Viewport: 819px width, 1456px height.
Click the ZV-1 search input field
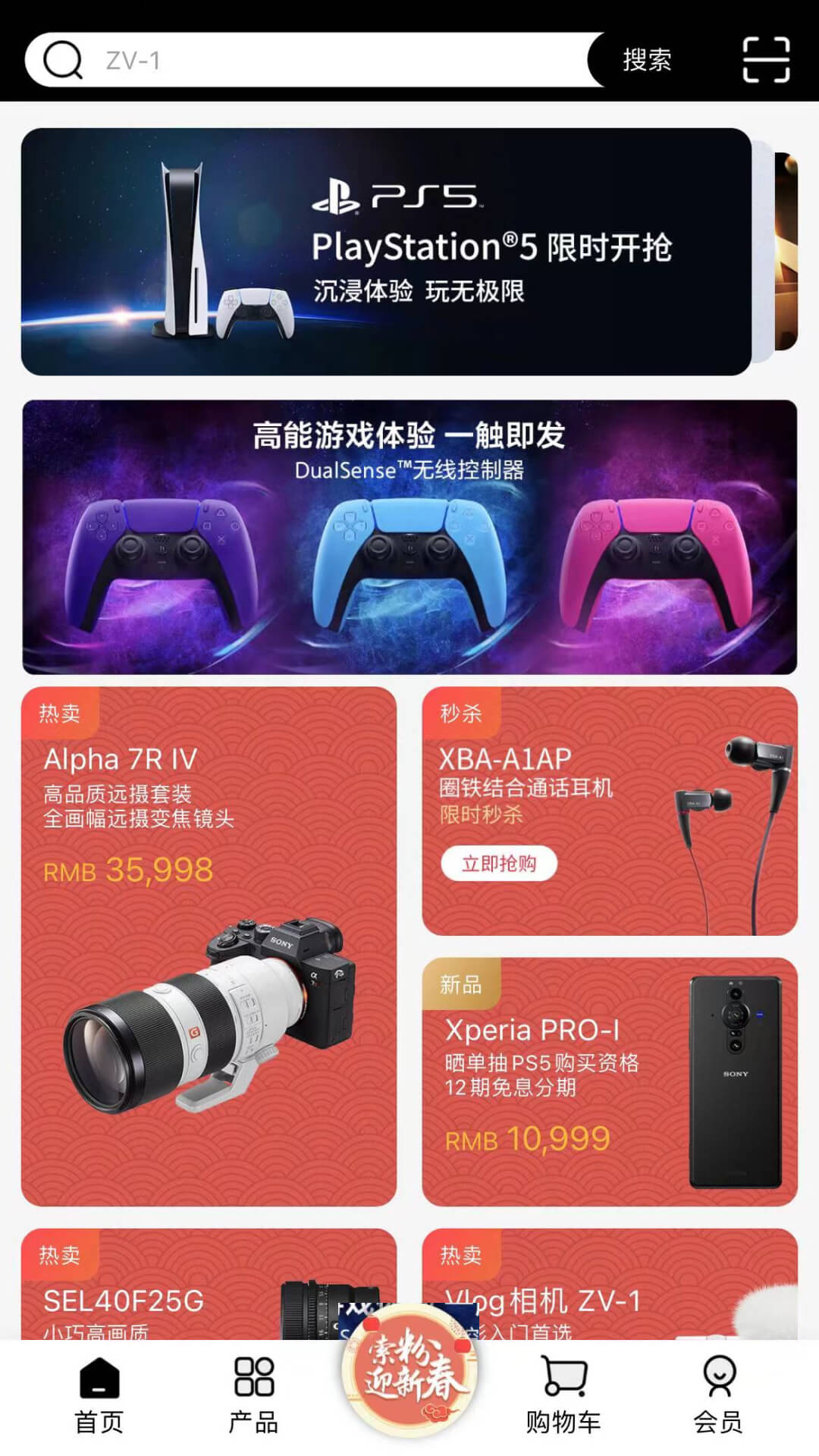[303, 61]
